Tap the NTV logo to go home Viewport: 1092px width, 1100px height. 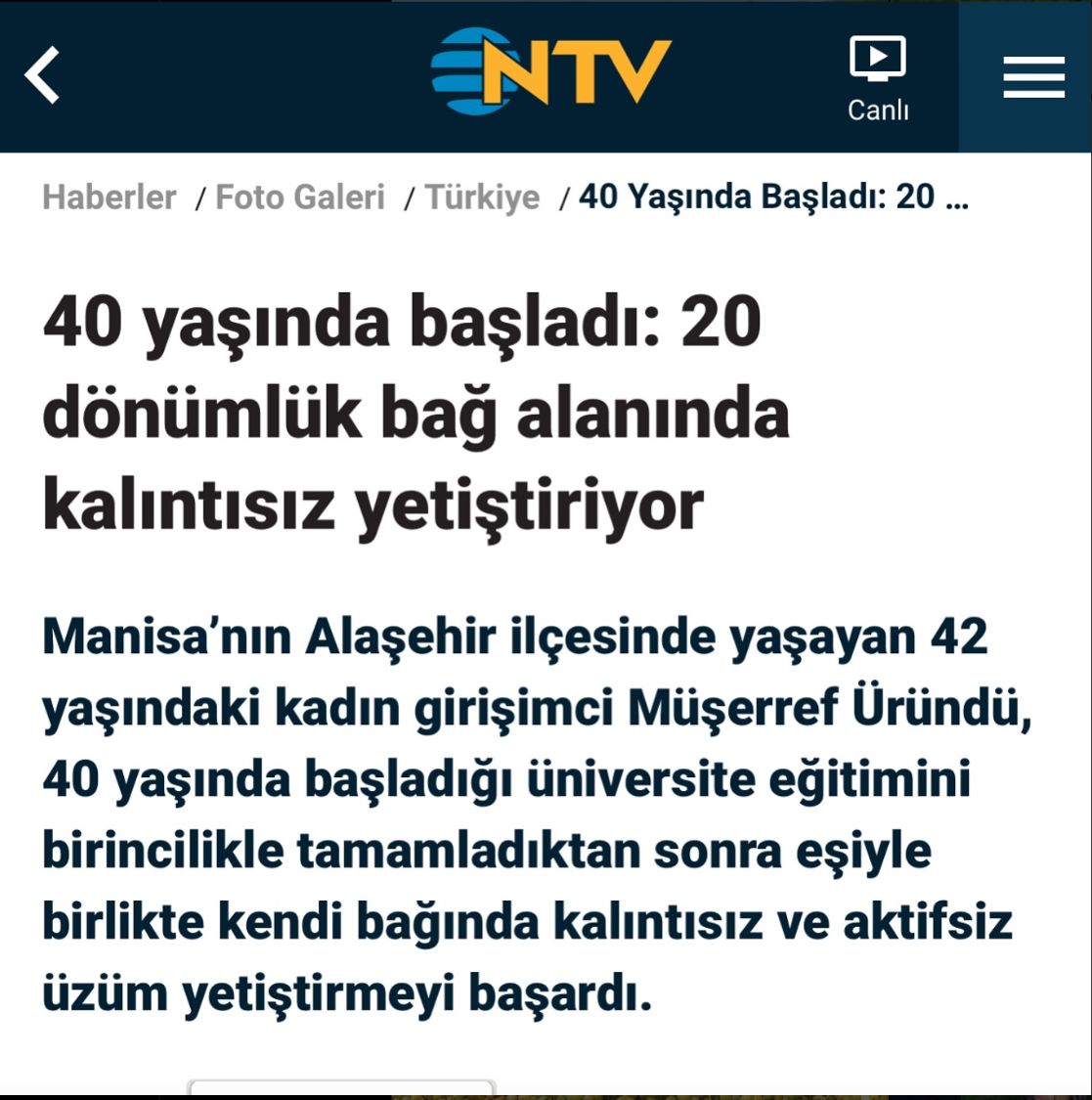(x=551, y=70)
